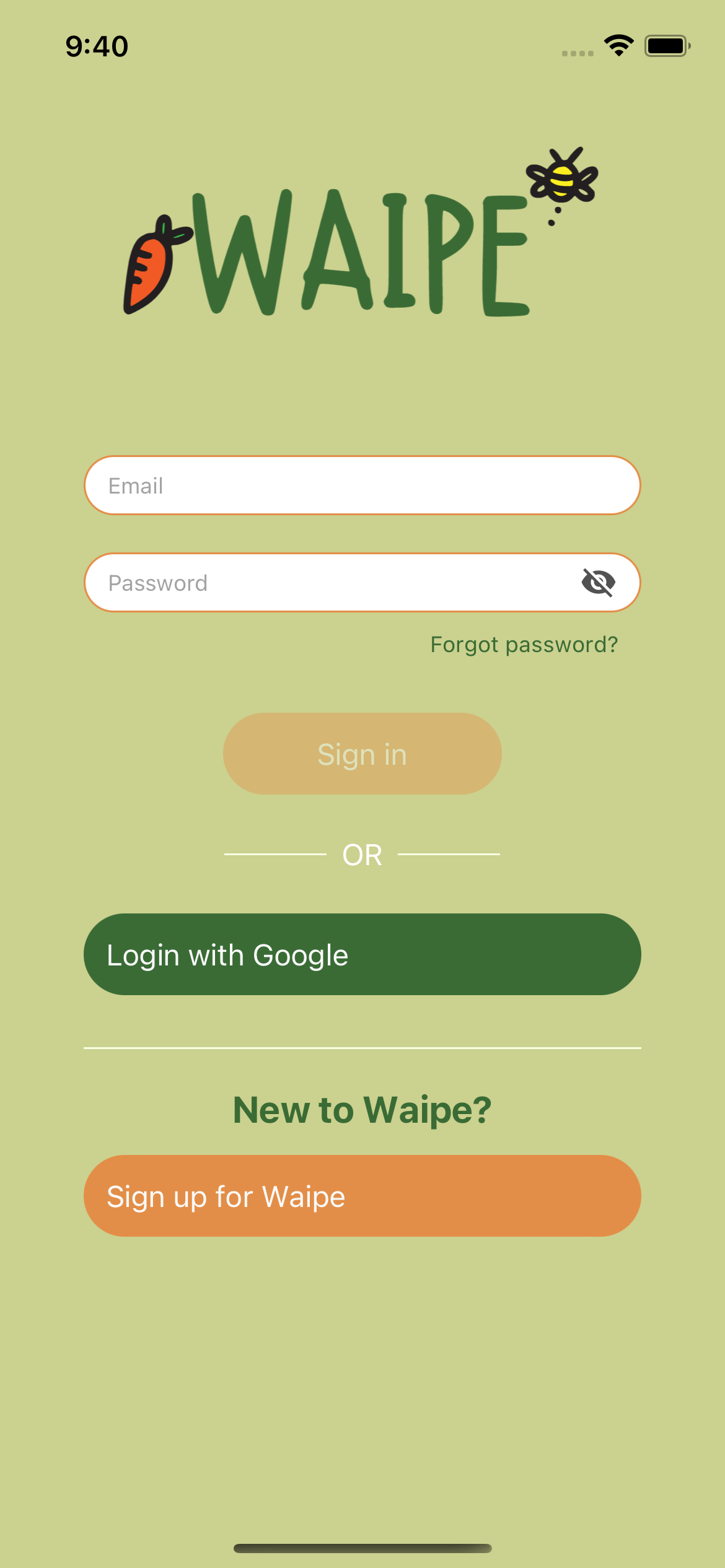725x1568 pixels.
Task: Tap the clock showing 9:40
Action: tap(96, 45)
